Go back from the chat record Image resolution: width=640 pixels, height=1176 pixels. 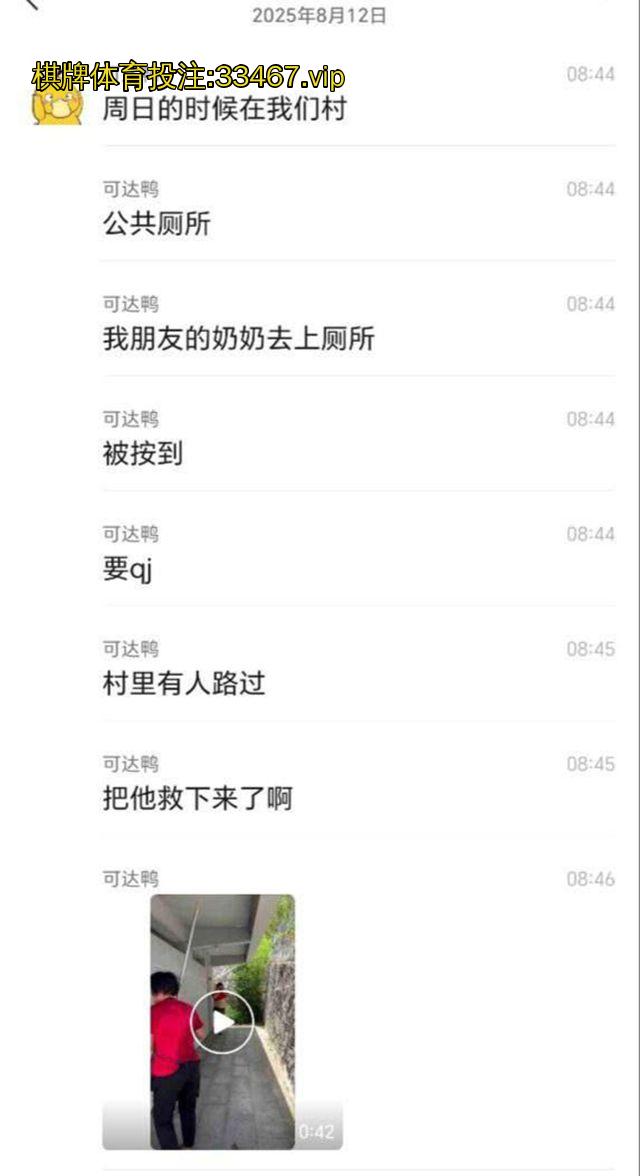pyautogui.click(x=32, y=5)
